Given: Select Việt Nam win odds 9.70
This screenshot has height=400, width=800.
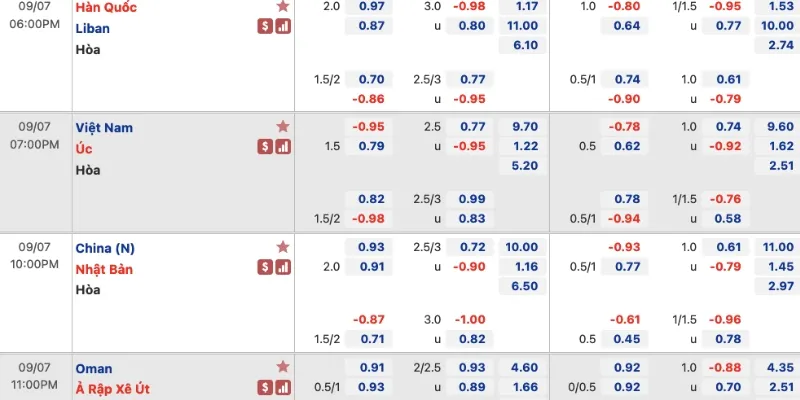Looking at the screenshot, I should coord(522,127).
